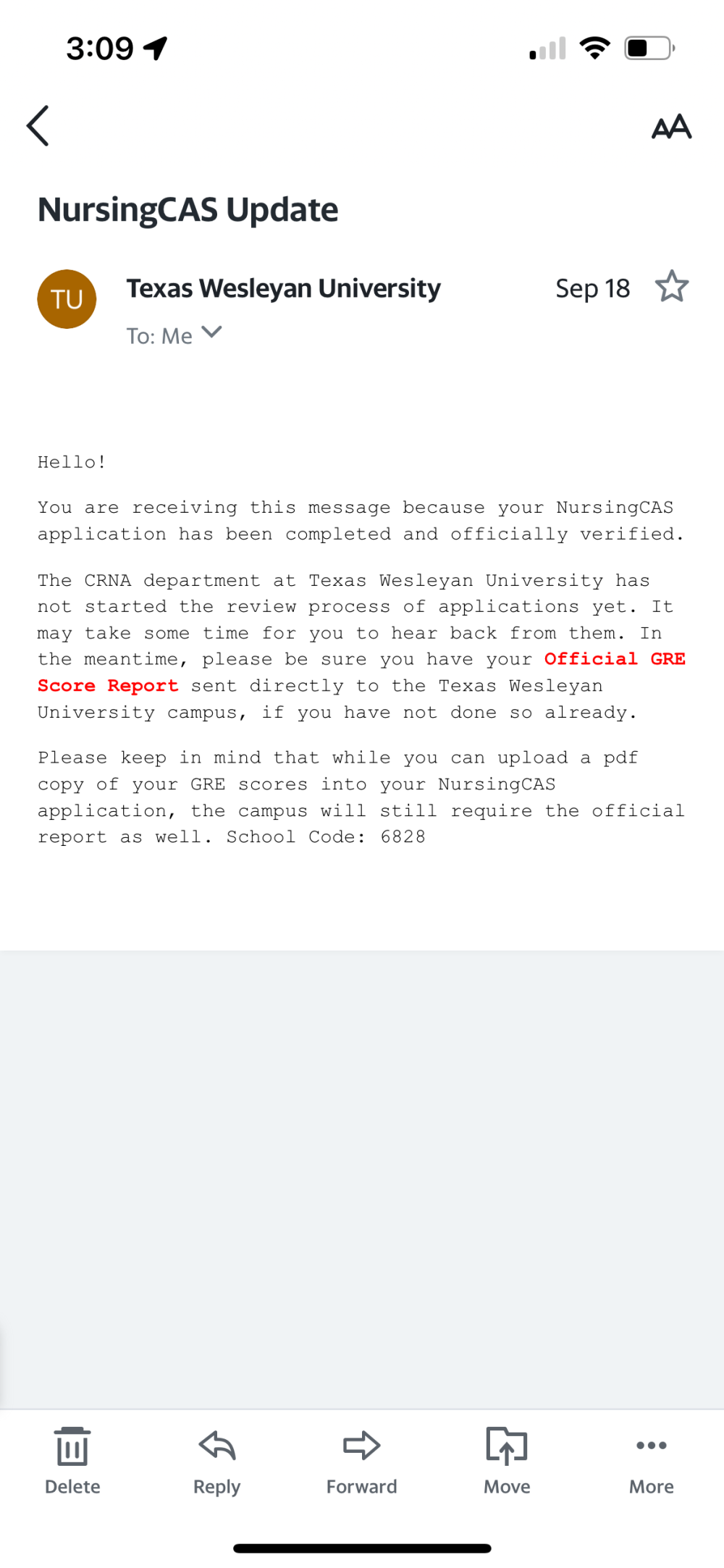
Task: Go back to the inbox
Action: tap(38, 126)
